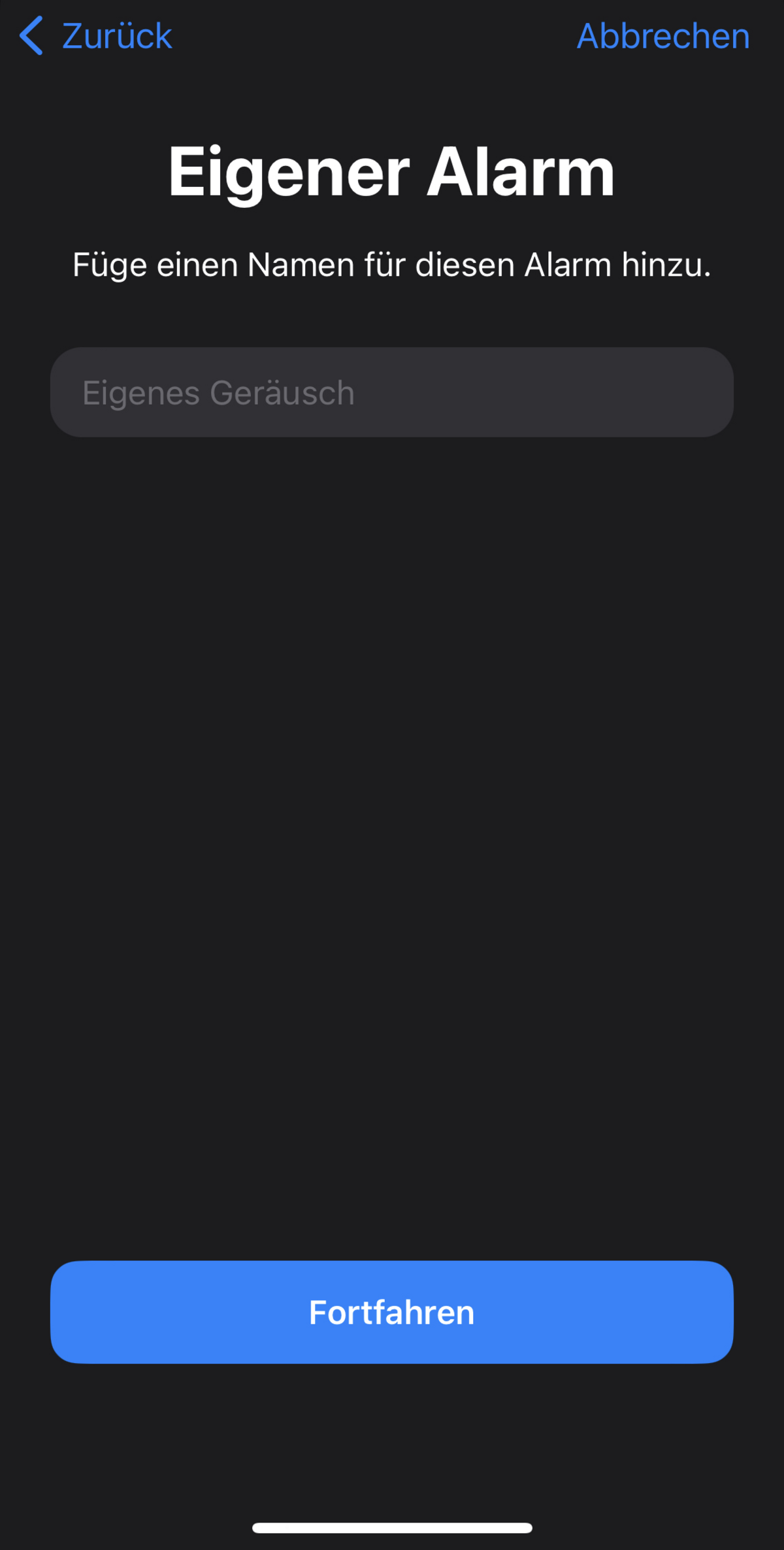Screen dimensions: 784x1550
Task: Cancel setup via Abbrechen
Action: tap(663, 36)
